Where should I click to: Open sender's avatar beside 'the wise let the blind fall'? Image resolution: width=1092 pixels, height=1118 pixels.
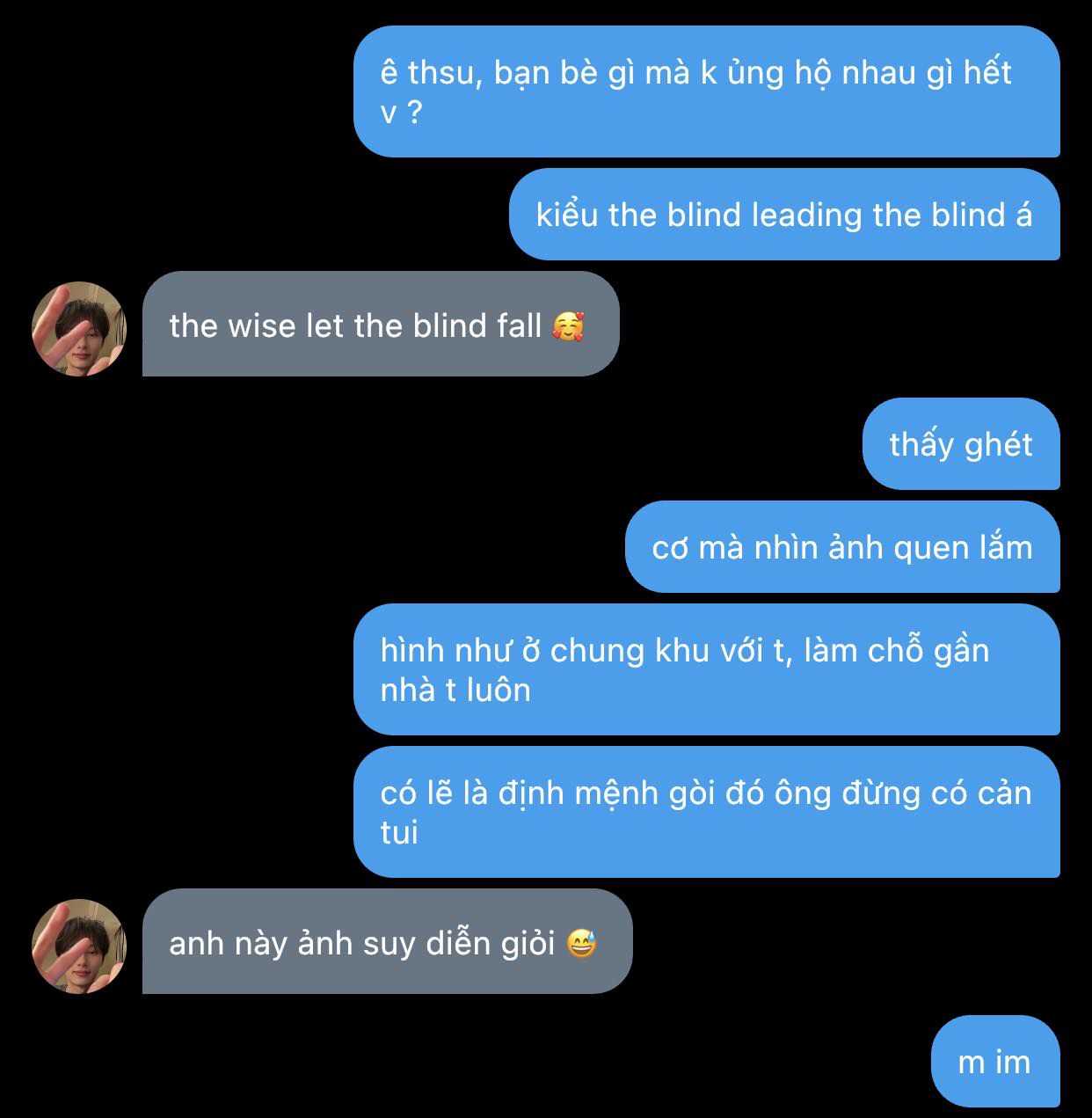tap(79, 329)
